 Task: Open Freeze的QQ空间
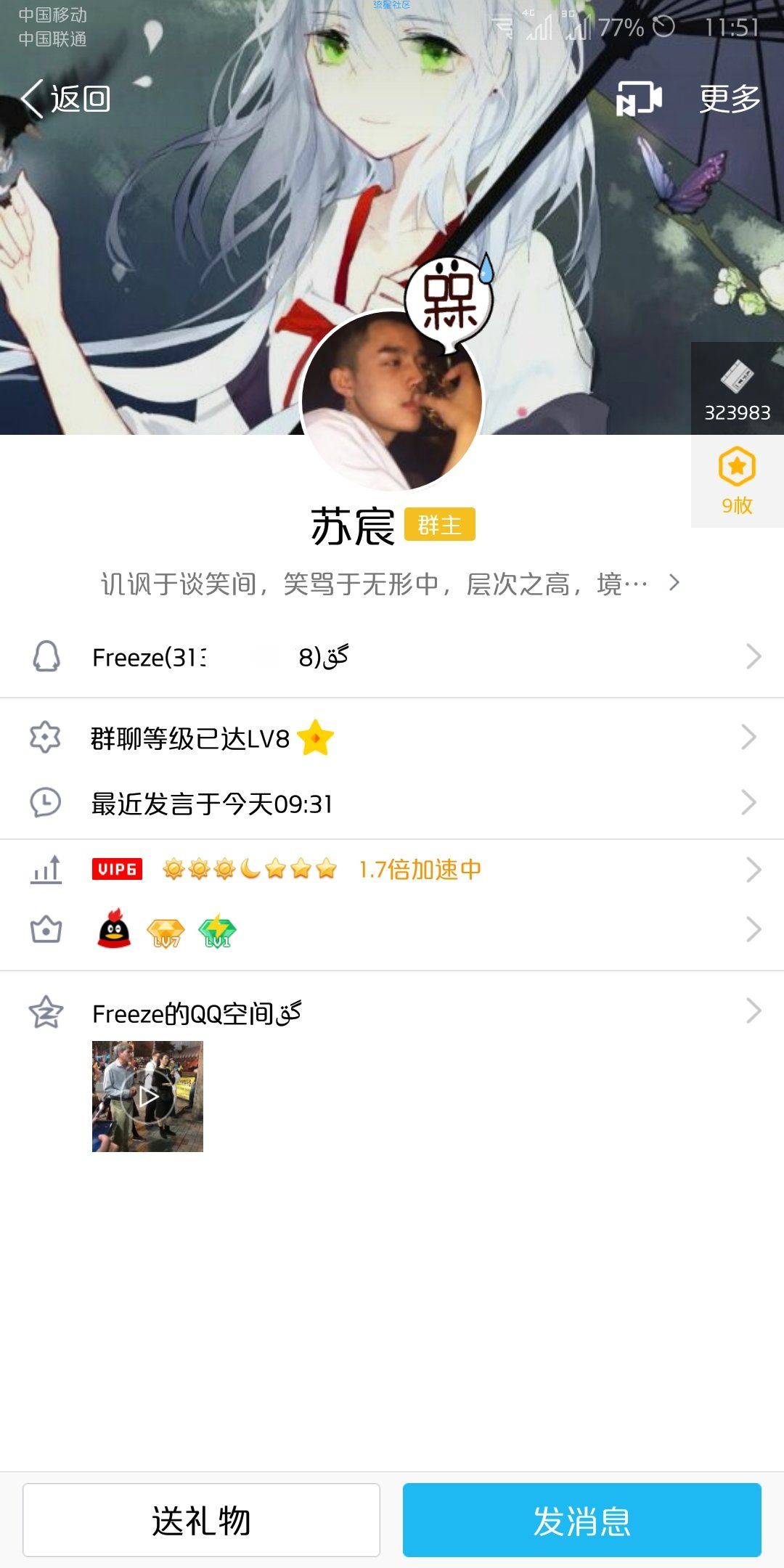(x=392, y=1013)
